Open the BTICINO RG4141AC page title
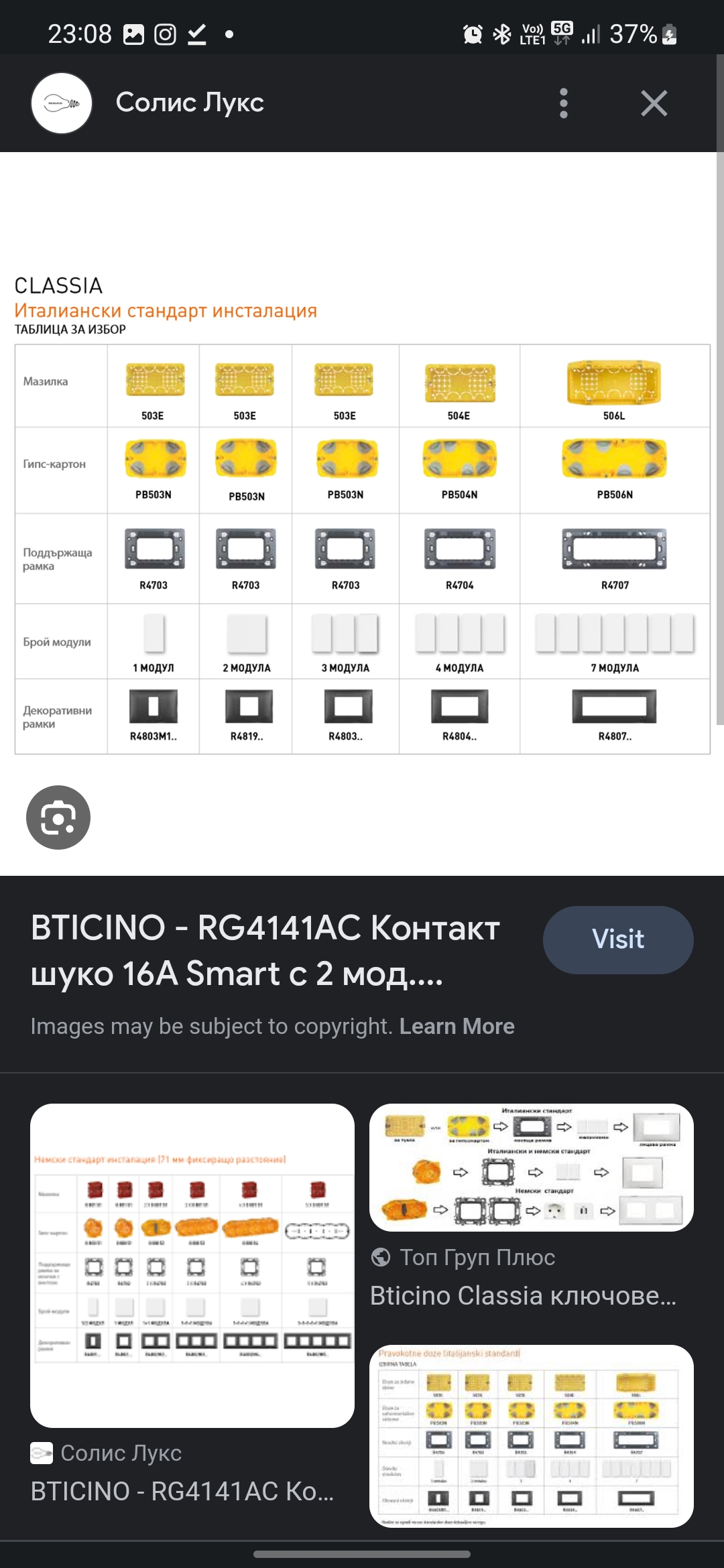This screenshot has width=724, height=1568. click(265, 950)
